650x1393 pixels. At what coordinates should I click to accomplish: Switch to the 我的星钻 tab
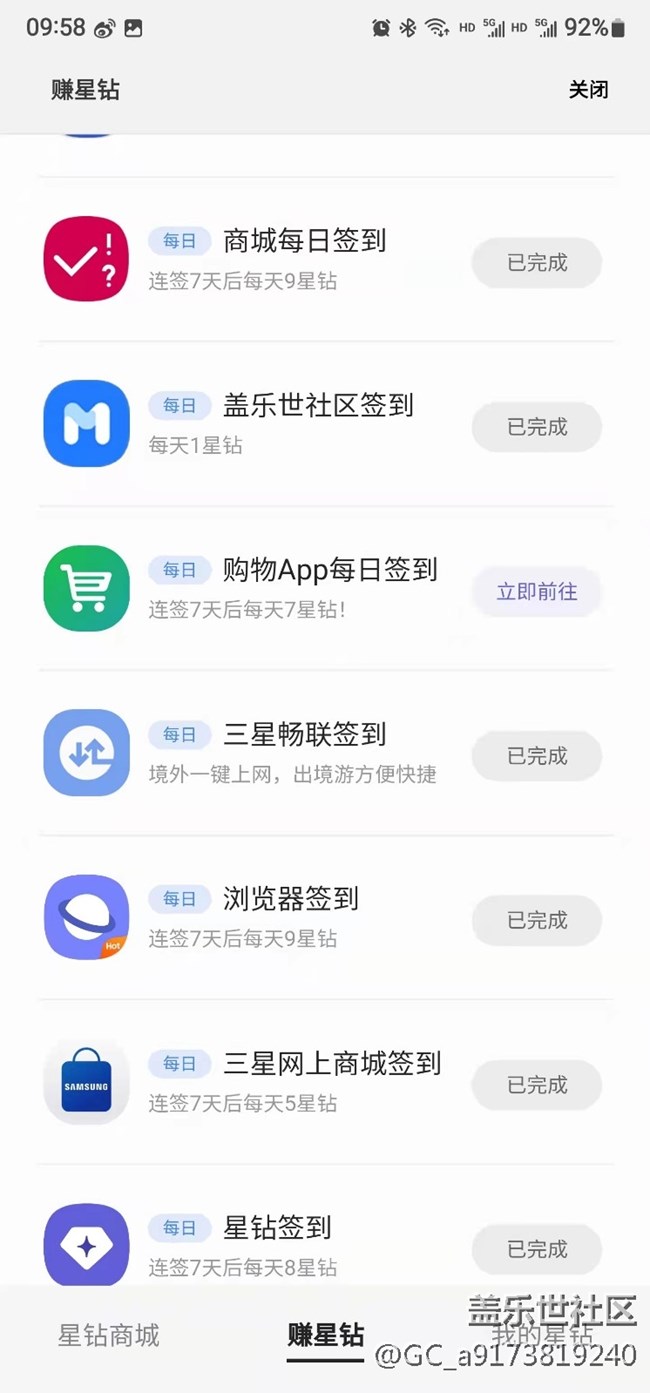click(x=541, y=1336)
